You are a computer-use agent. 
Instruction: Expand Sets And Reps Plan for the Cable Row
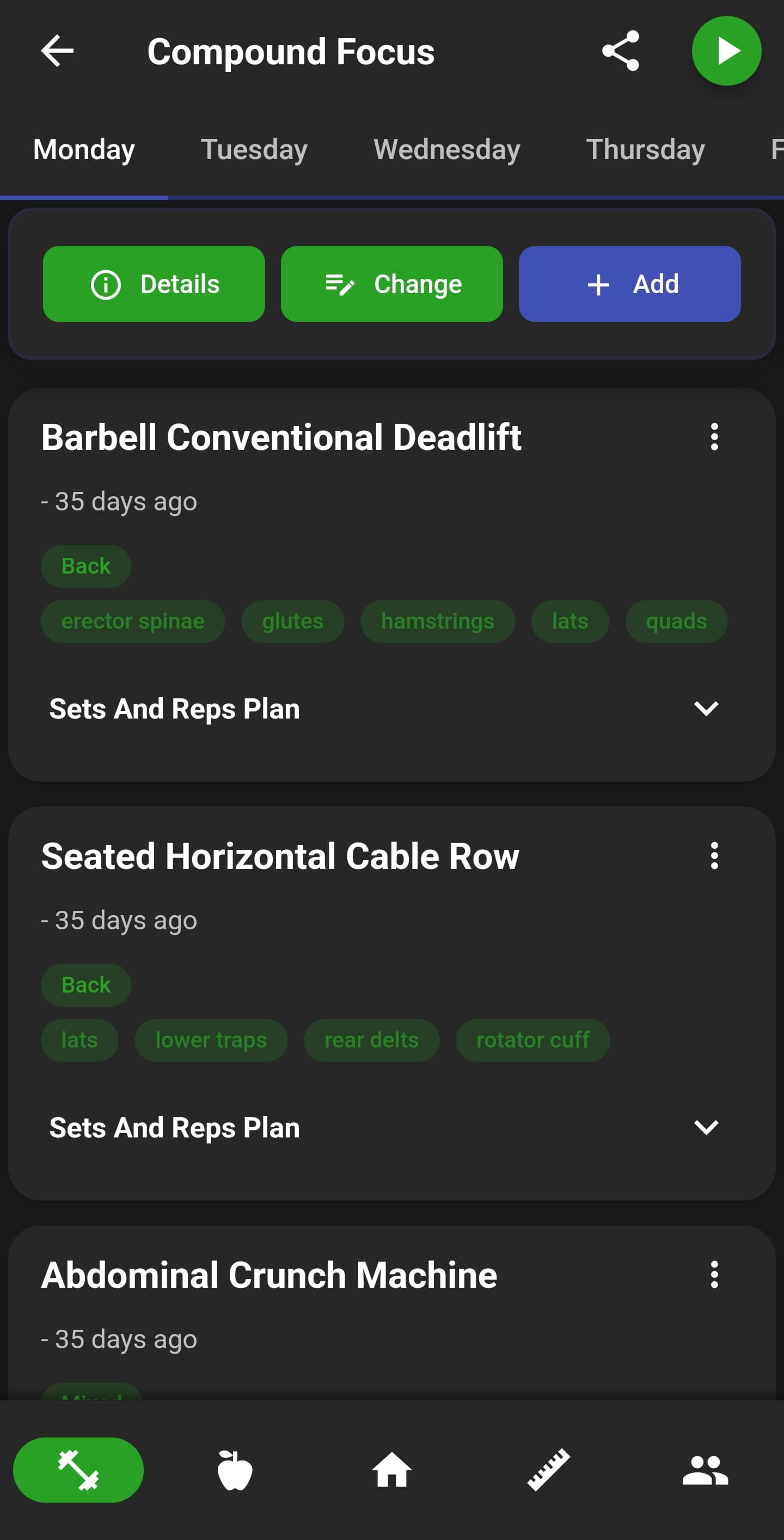706,1127
